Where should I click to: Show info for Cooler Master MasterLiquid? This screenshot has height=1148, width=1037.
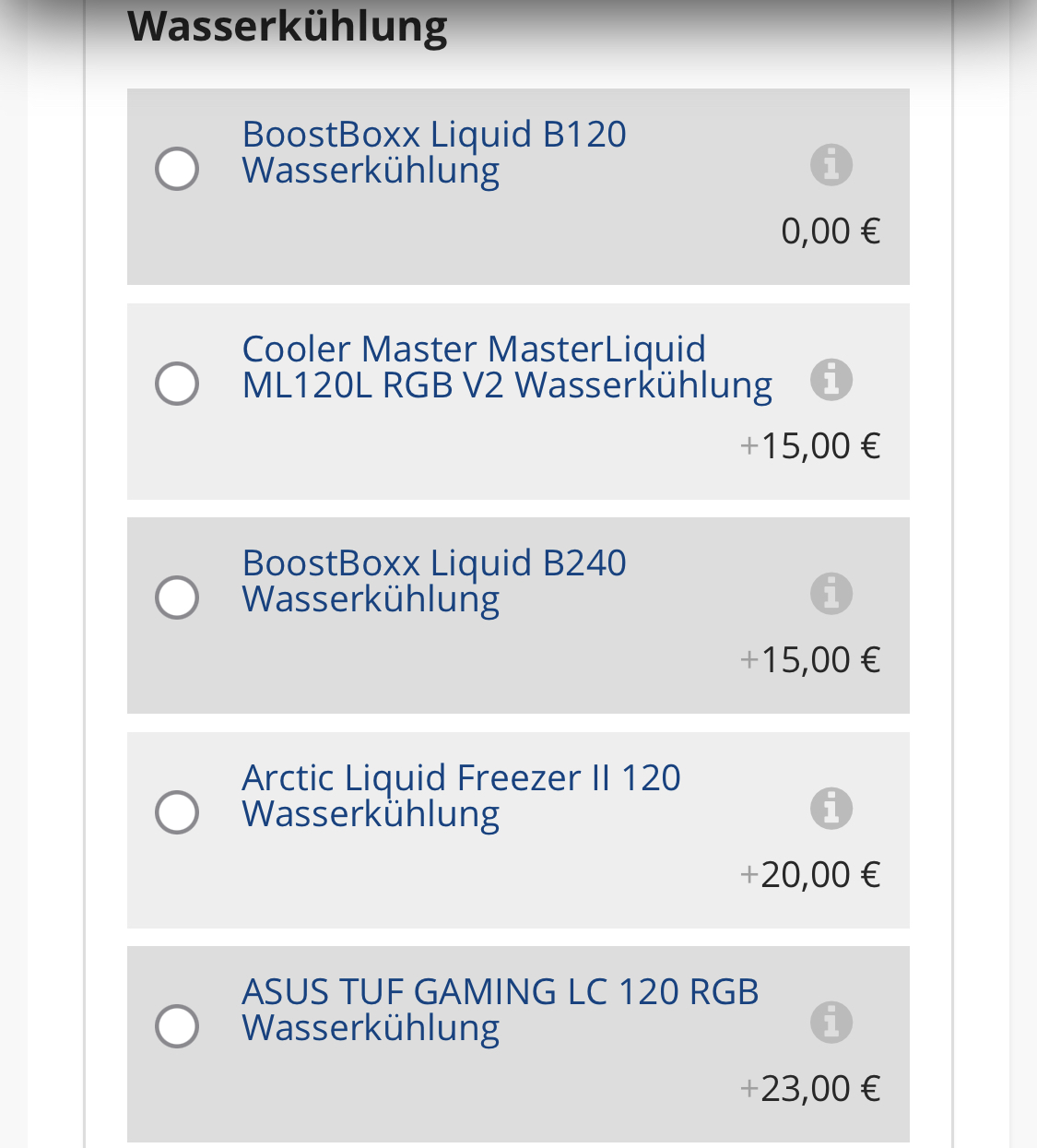point(831,379)
